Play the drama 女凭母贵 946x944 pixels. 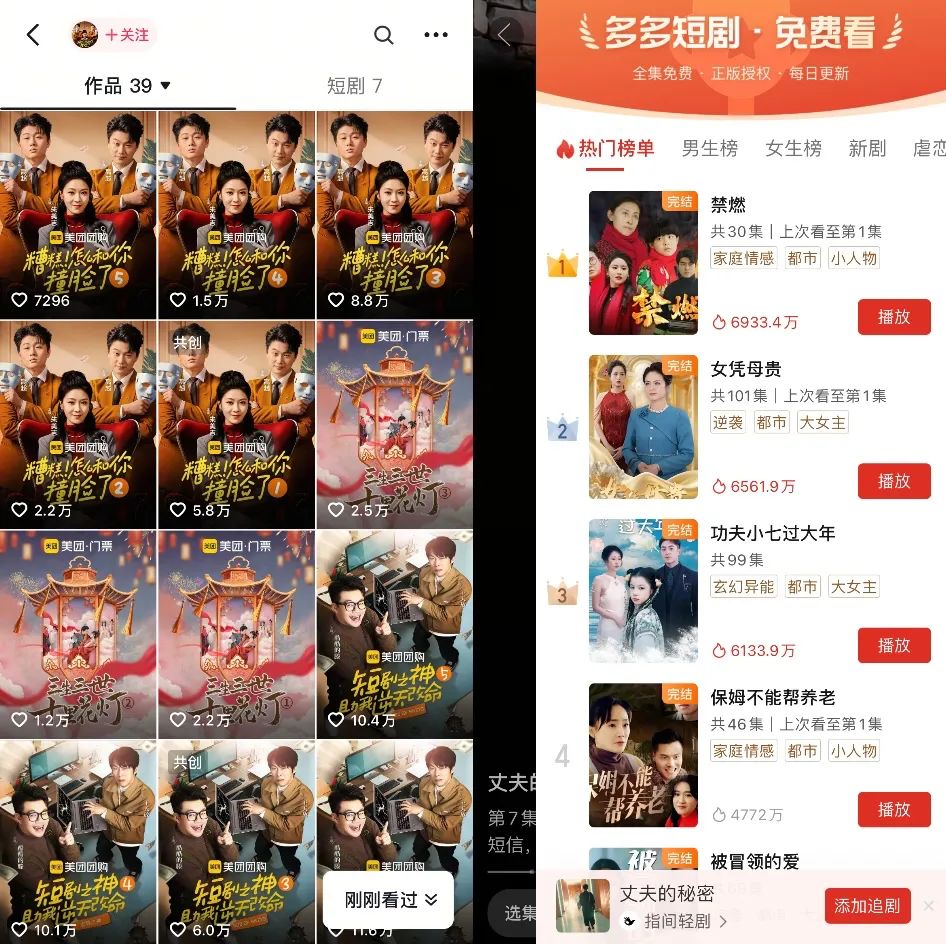click(893, 481)
